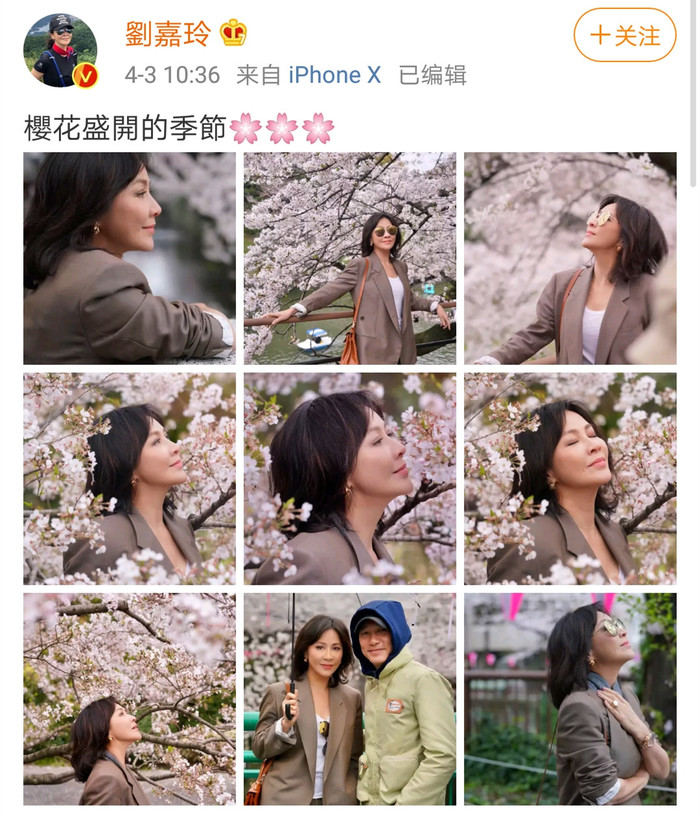The width and height of the screenshot is (700, 816).
Task: Open the photo looking up in sunglasses, white top
Action: point(570,258)
